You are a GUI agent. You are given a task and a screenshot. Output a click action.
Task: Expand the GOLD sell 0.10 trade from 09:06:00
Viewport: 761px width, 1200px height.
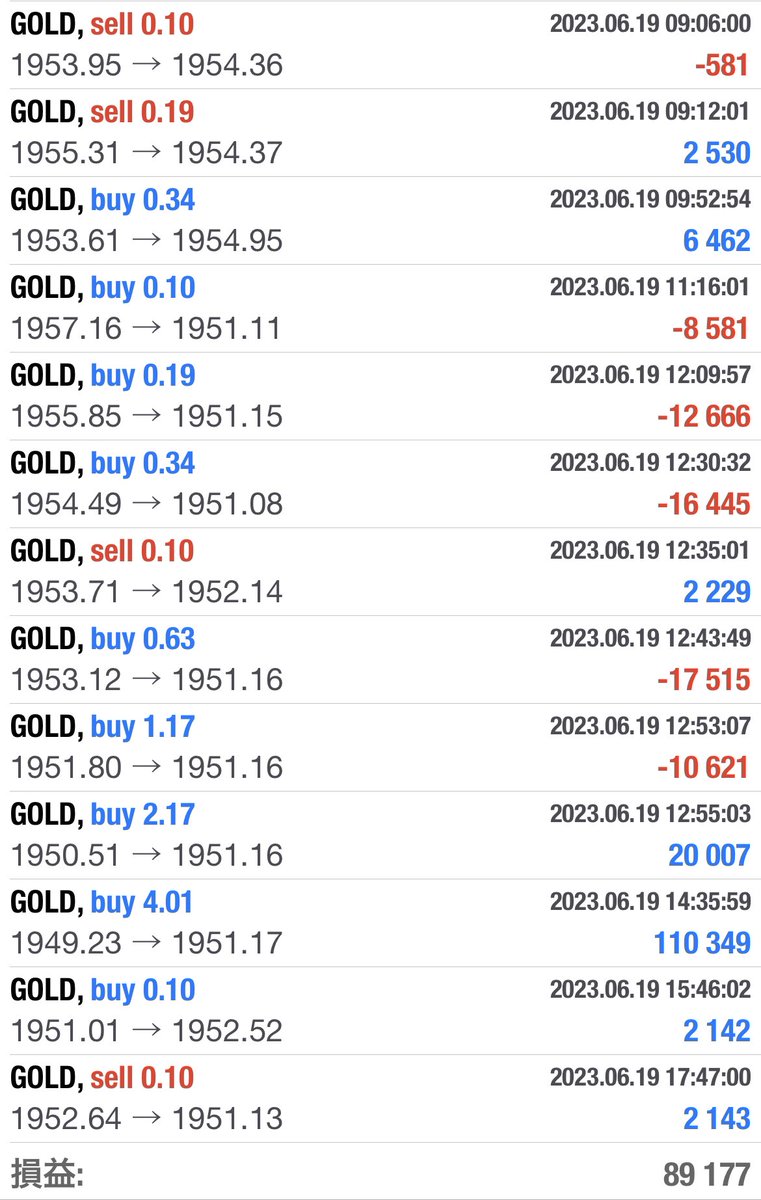point(380,45)
